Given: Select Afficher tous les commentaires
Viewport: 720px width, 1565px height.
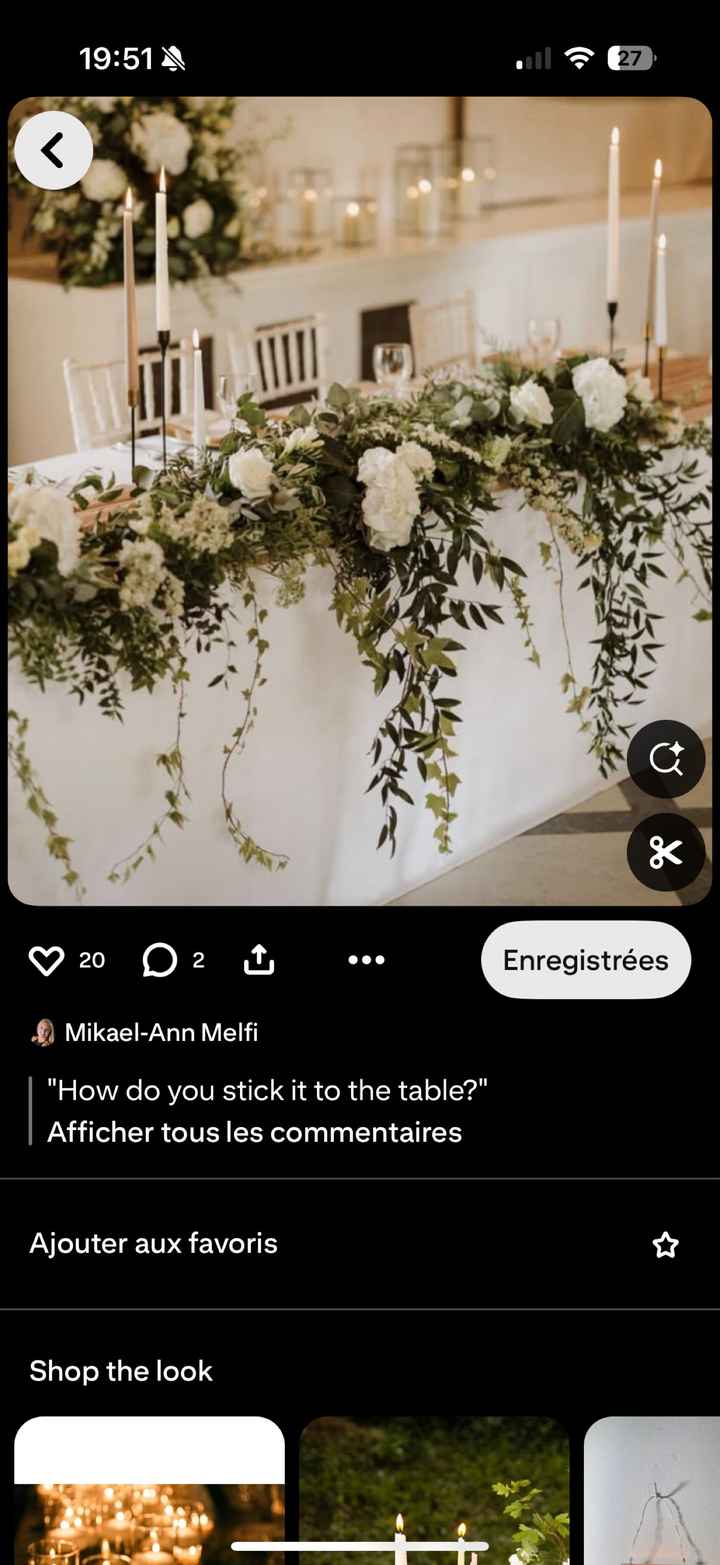Looking at the screenshot, I should click(254, 1132).
